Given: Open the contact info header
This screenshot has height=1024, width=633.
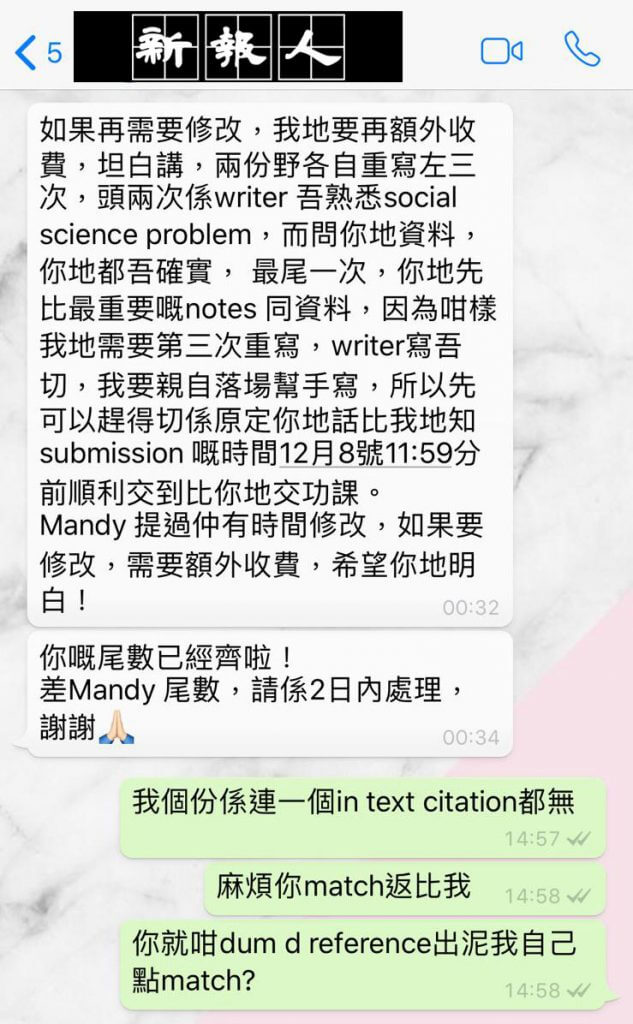Looking at the screenshot, I should (238, 47).
